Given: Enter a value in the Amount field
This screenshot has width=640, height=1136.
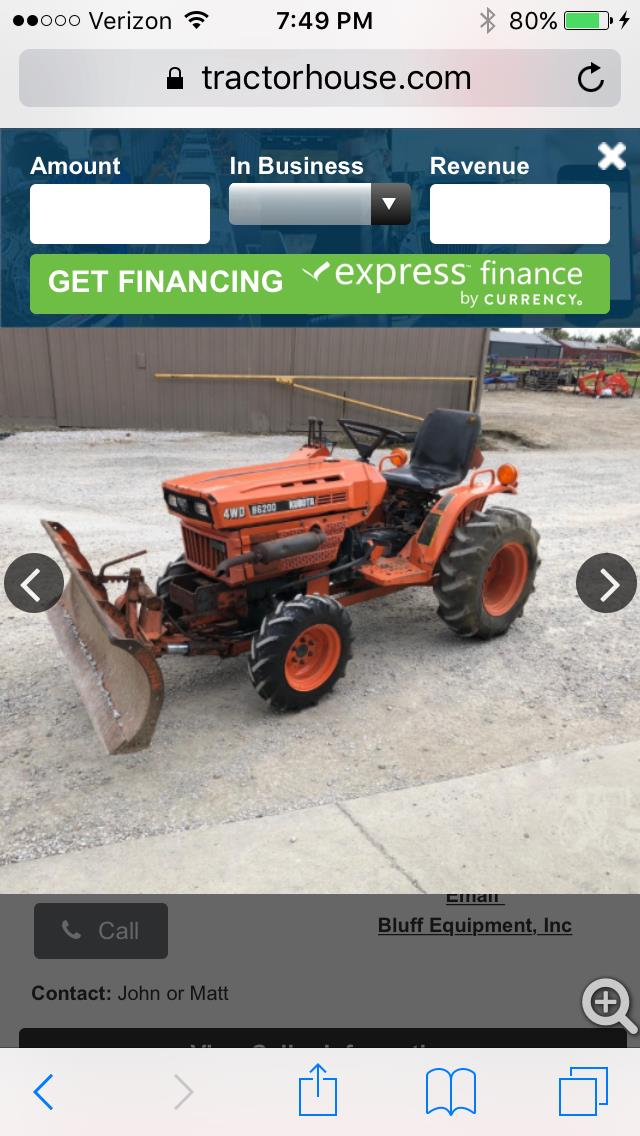Looking at the screenshot, I should tap(120, 214).
